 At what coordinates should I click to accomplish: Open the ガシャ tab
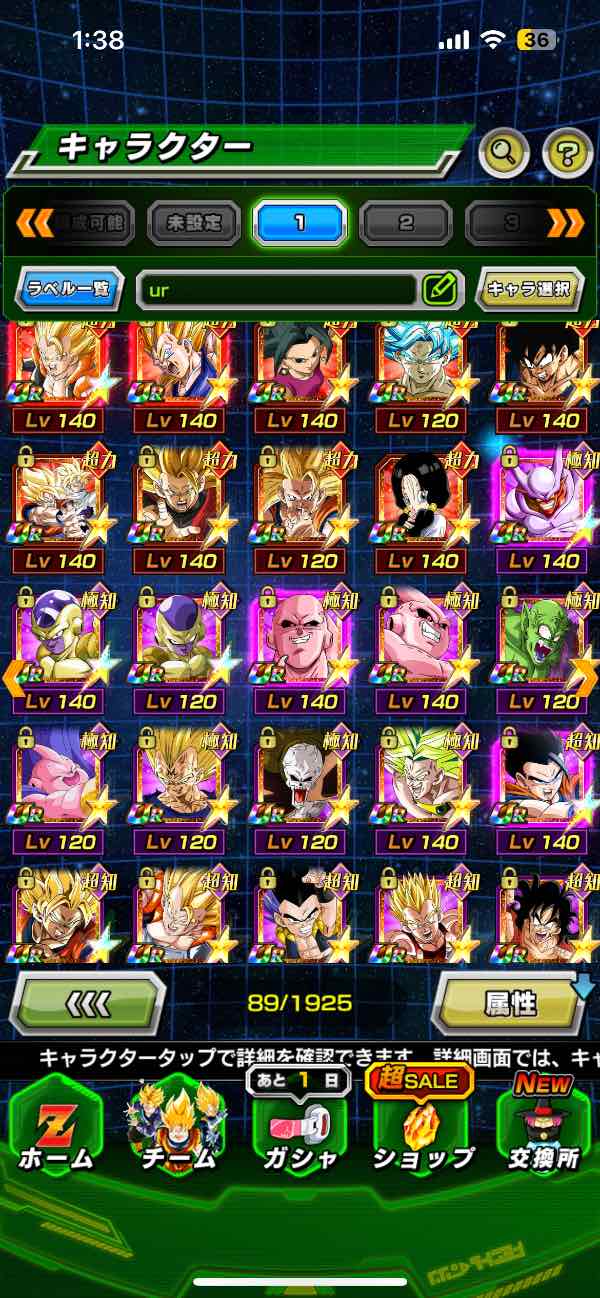click(x=300, y=1130)
